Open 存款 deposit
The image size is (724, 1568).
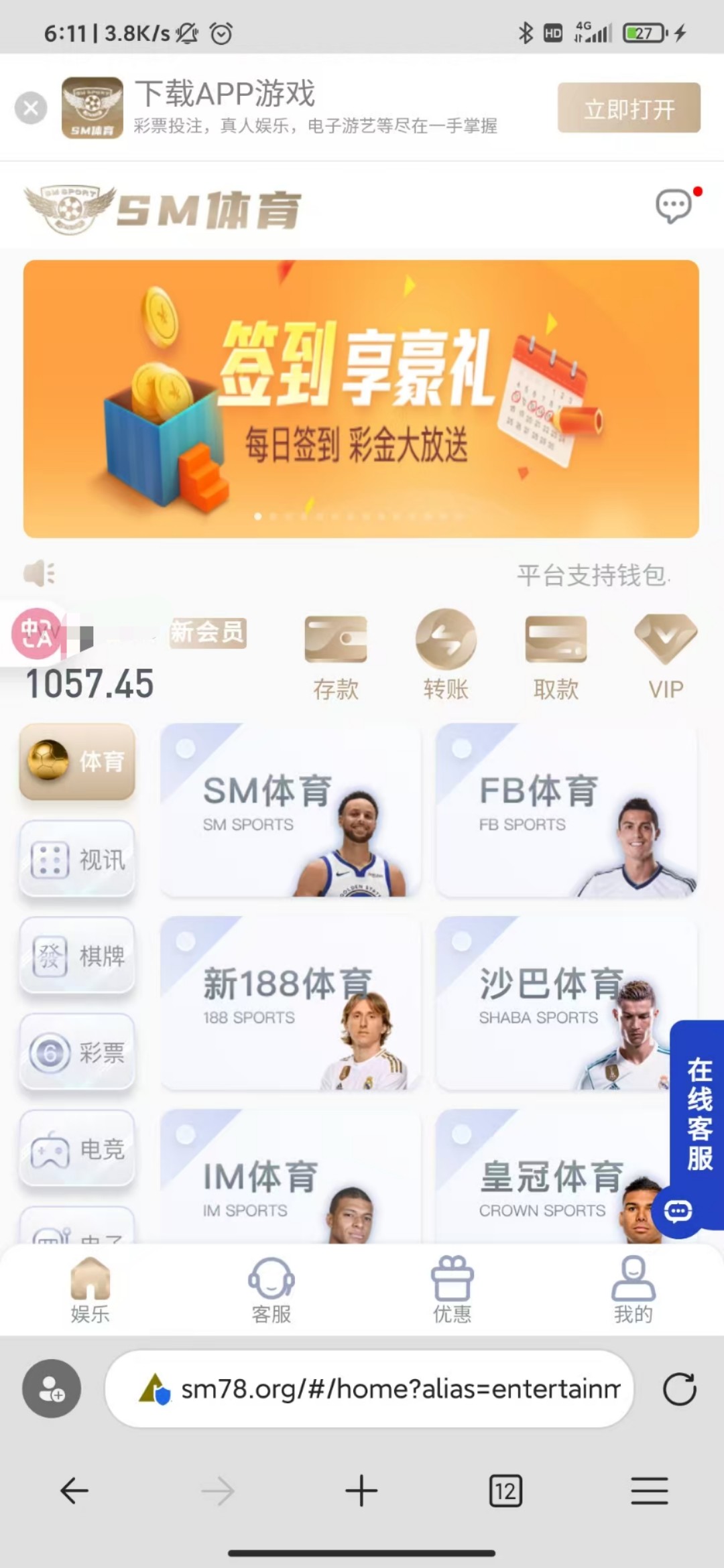click(336, 657)
